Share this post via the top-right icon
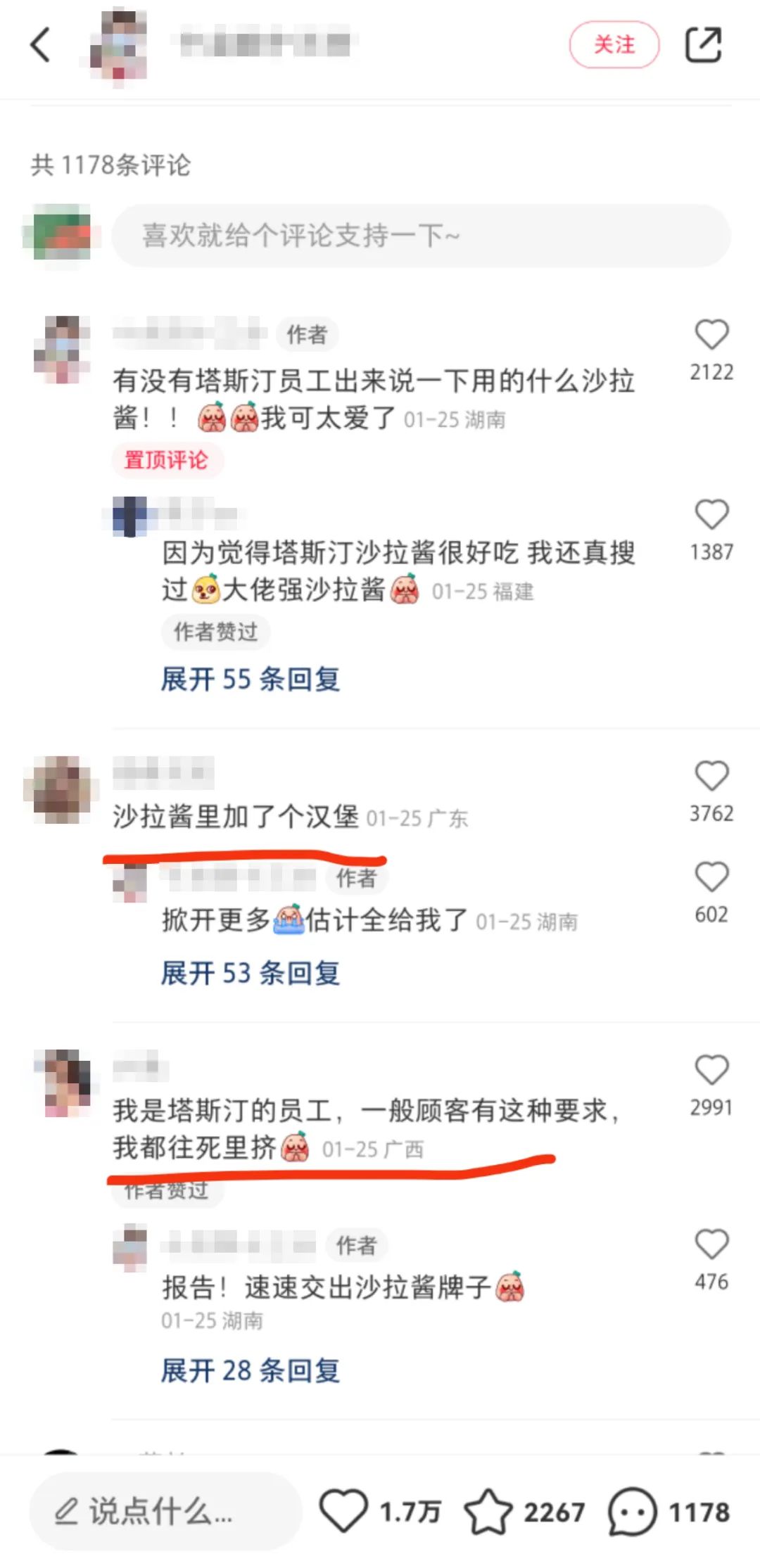Screen dimensions: 760x1568 pos(703,45)
